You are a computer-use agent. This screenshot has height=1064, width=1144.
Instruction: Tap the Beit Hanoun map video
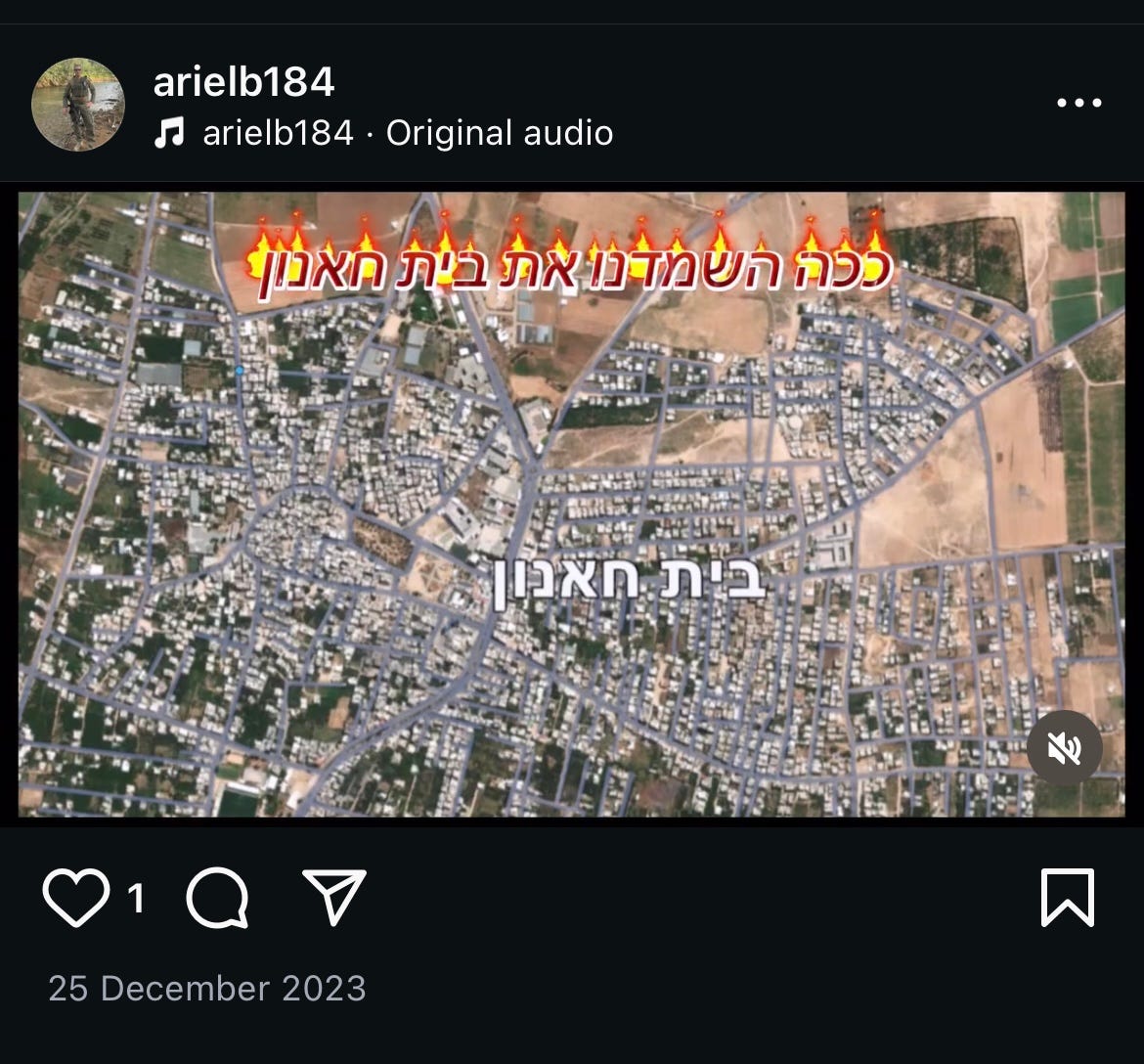pyautogui.click(x=571, y=505)
